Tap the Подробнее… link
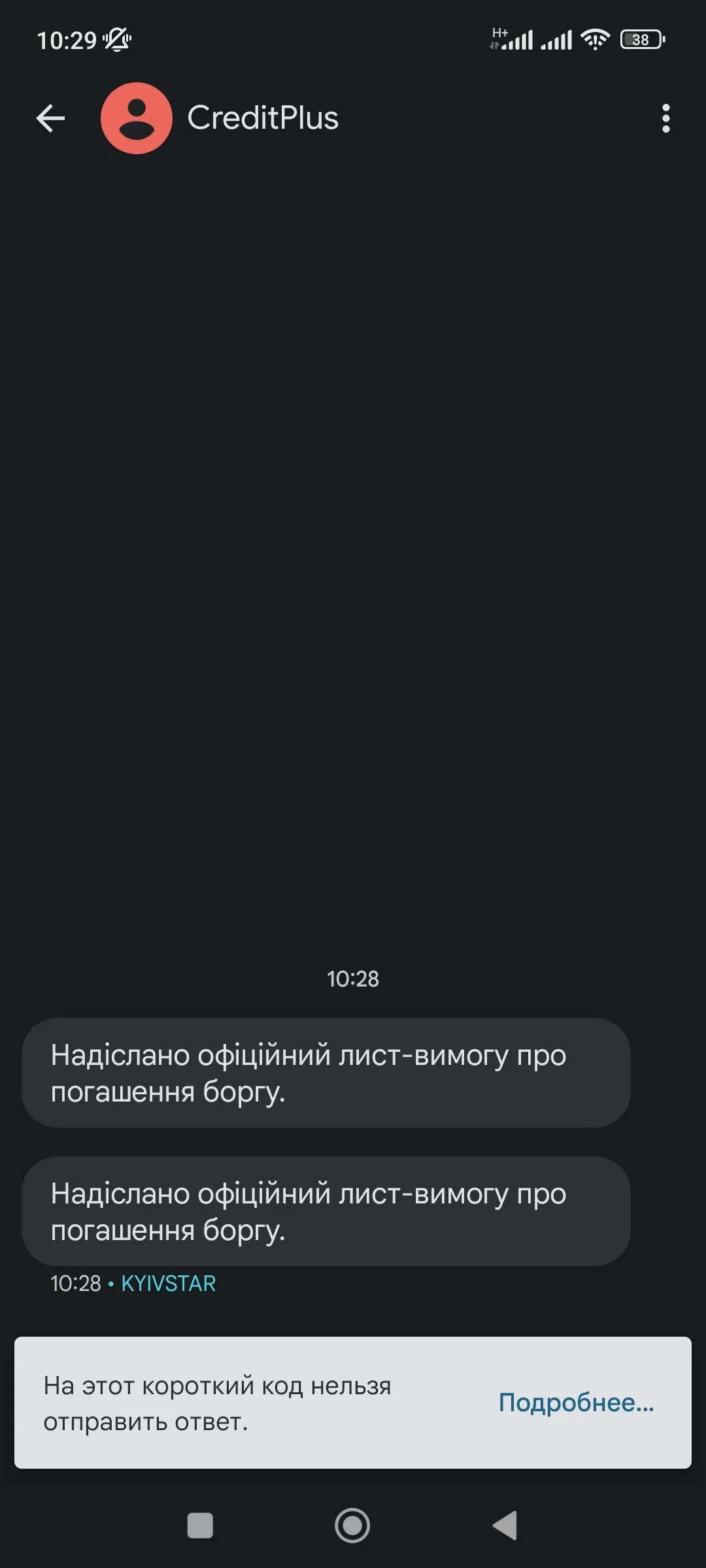Screen dimensions: 706x1568 [576, 1403]
